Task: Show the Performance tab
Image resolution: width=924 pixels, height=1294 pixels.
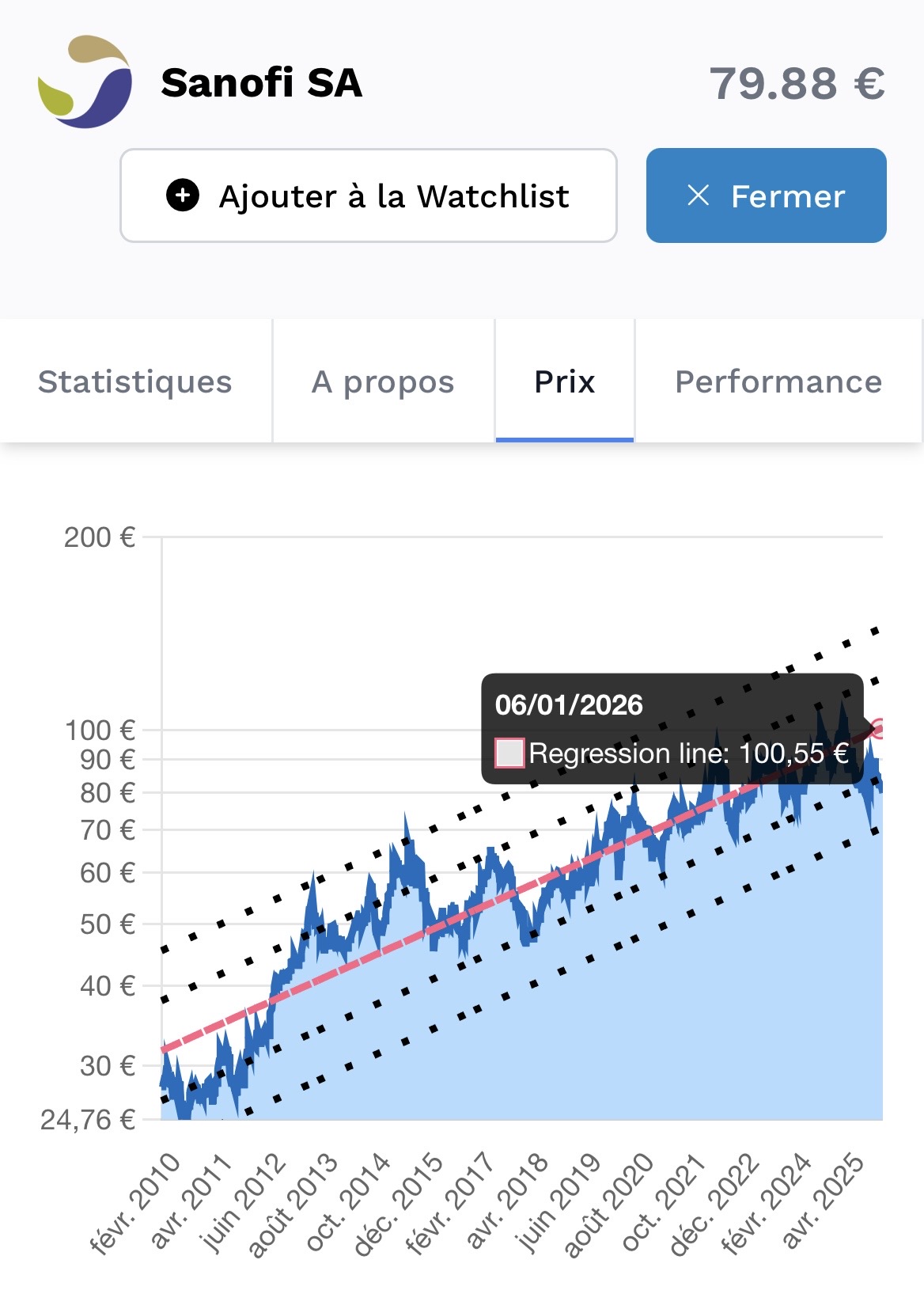Action: point(778,381)
